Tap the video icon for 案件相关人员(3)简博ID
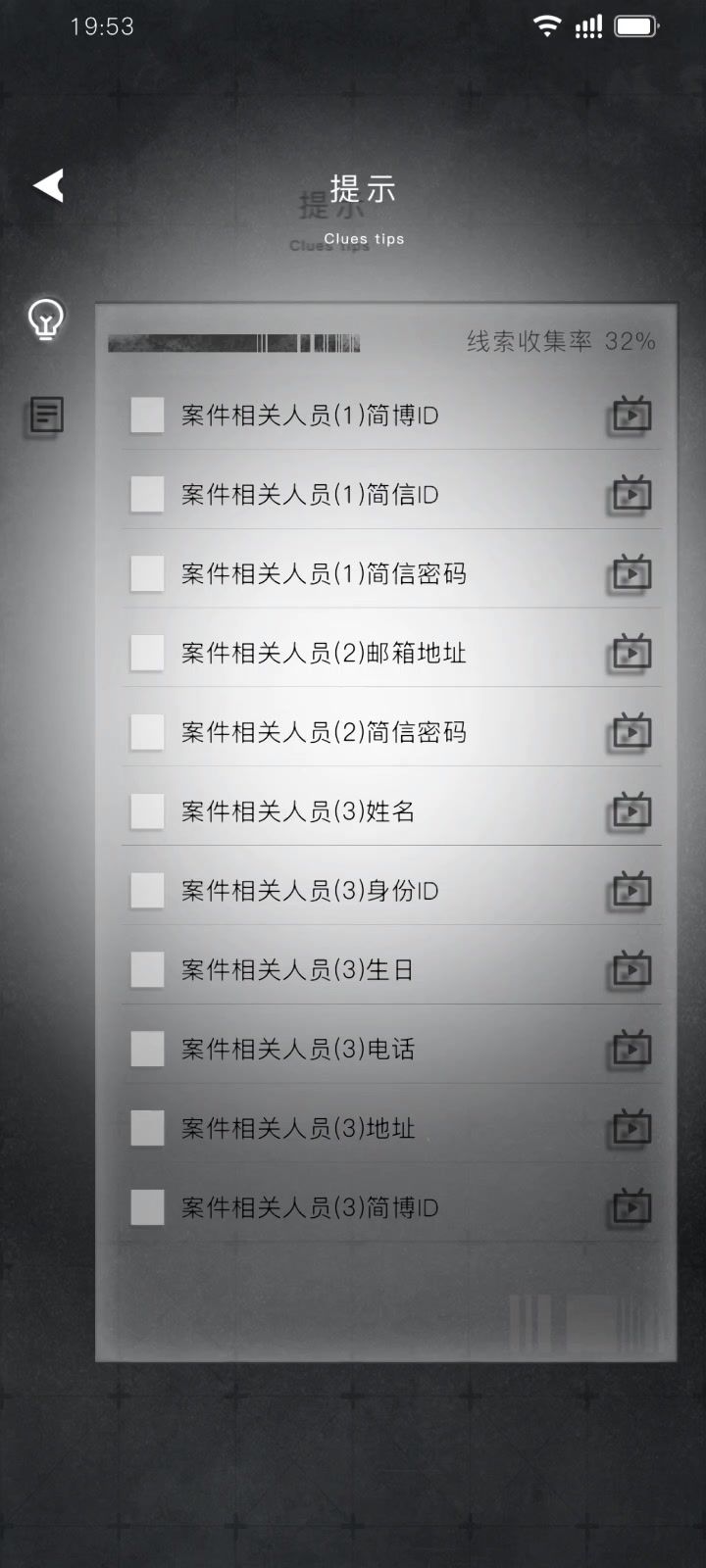The width and height of the screenshot is (706, 1568). pyautogui.click(x=631, y=1207)
